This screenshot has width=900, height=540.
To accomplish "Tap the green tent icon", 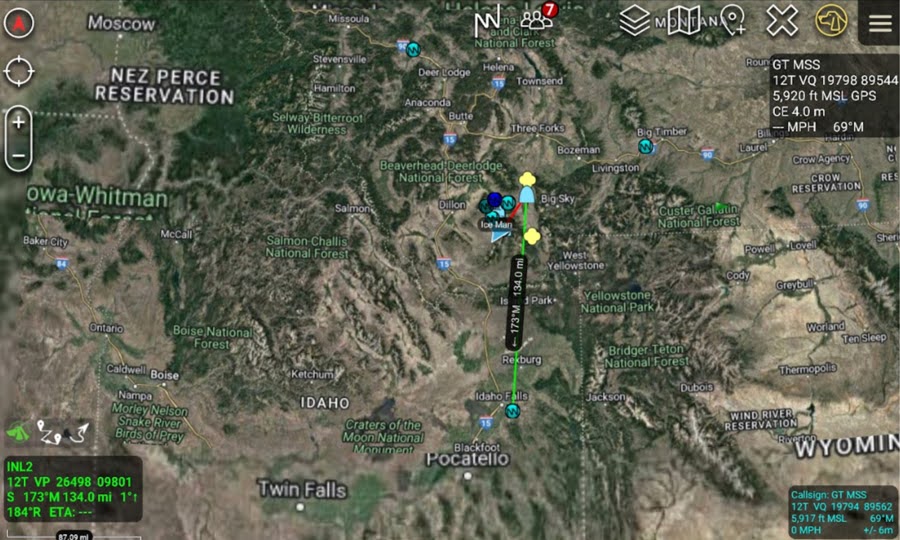I will pyautogui.click(x=17, y=432).
